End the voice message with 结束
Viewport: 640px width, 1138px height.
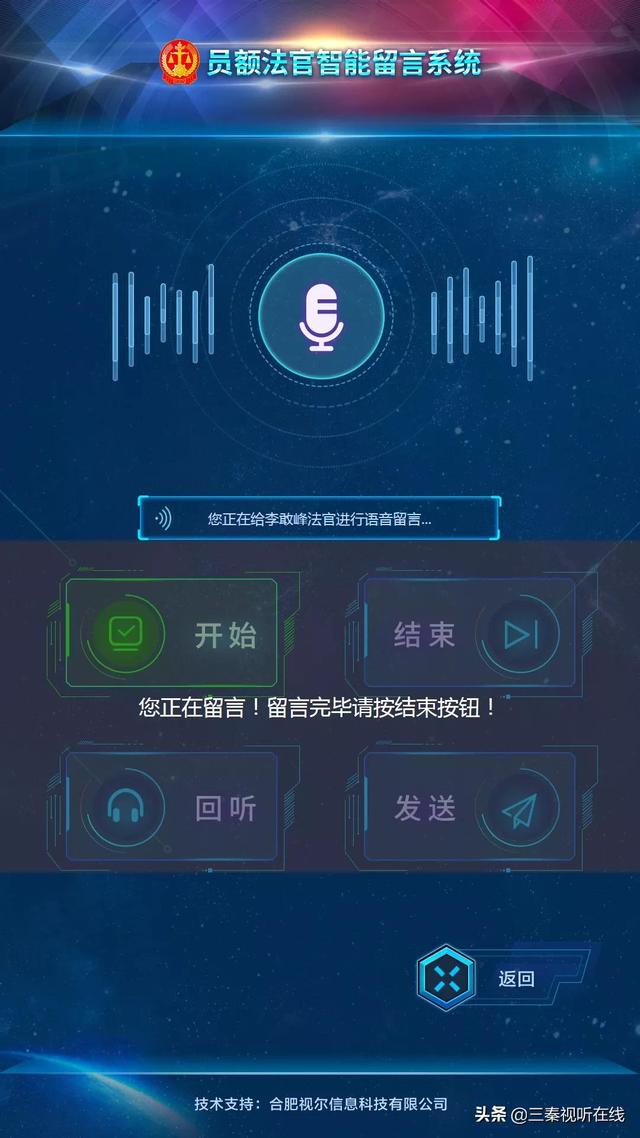pyautogui.click(x=469, y=633)
